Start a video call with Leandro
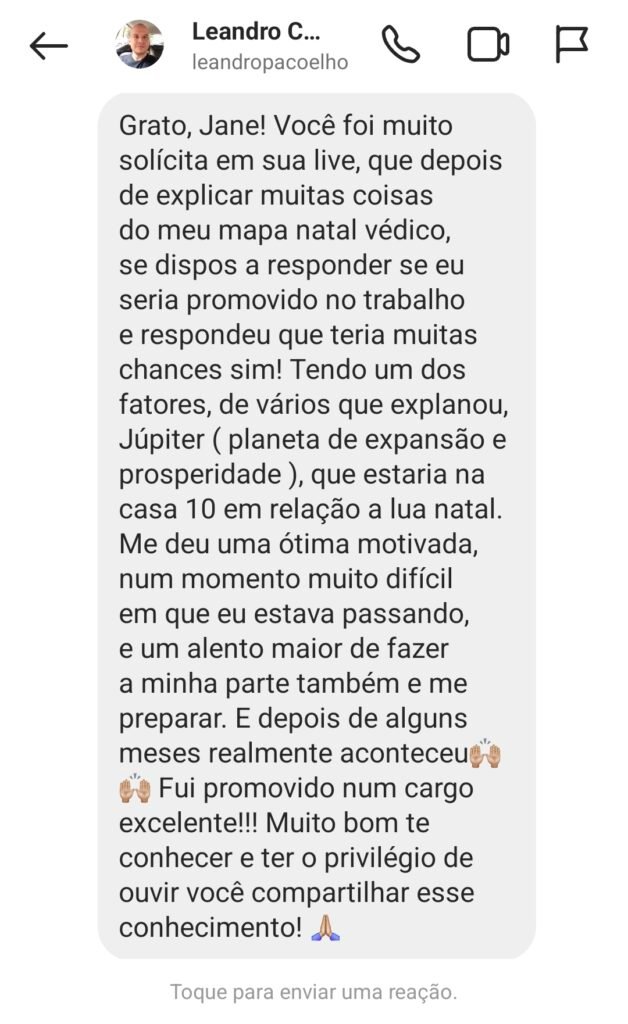This screenshot has width=628, height=1024. click(488, 45)
